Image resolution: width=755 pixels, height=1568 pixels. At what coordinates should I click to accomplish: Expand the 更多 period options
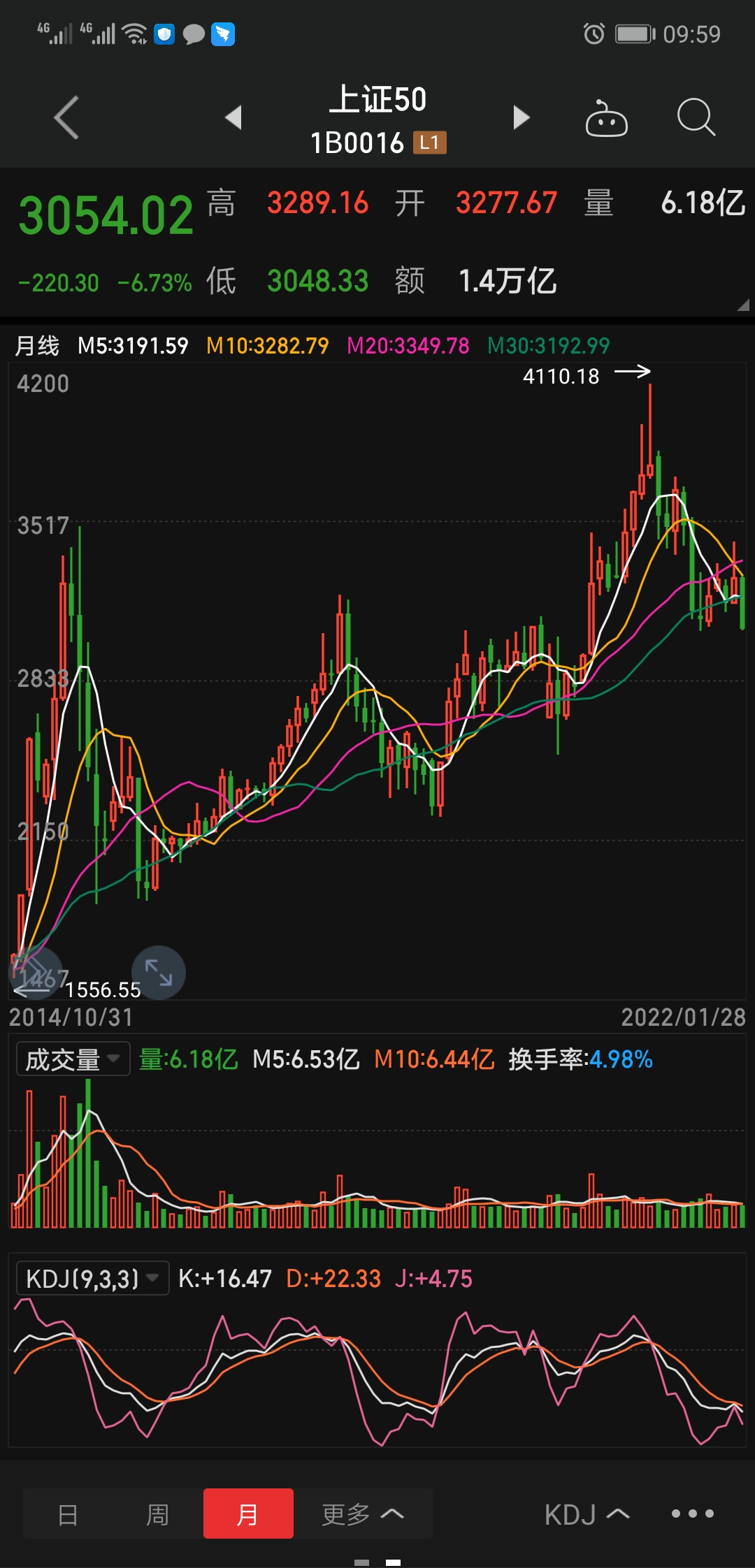click(362, 1514)
